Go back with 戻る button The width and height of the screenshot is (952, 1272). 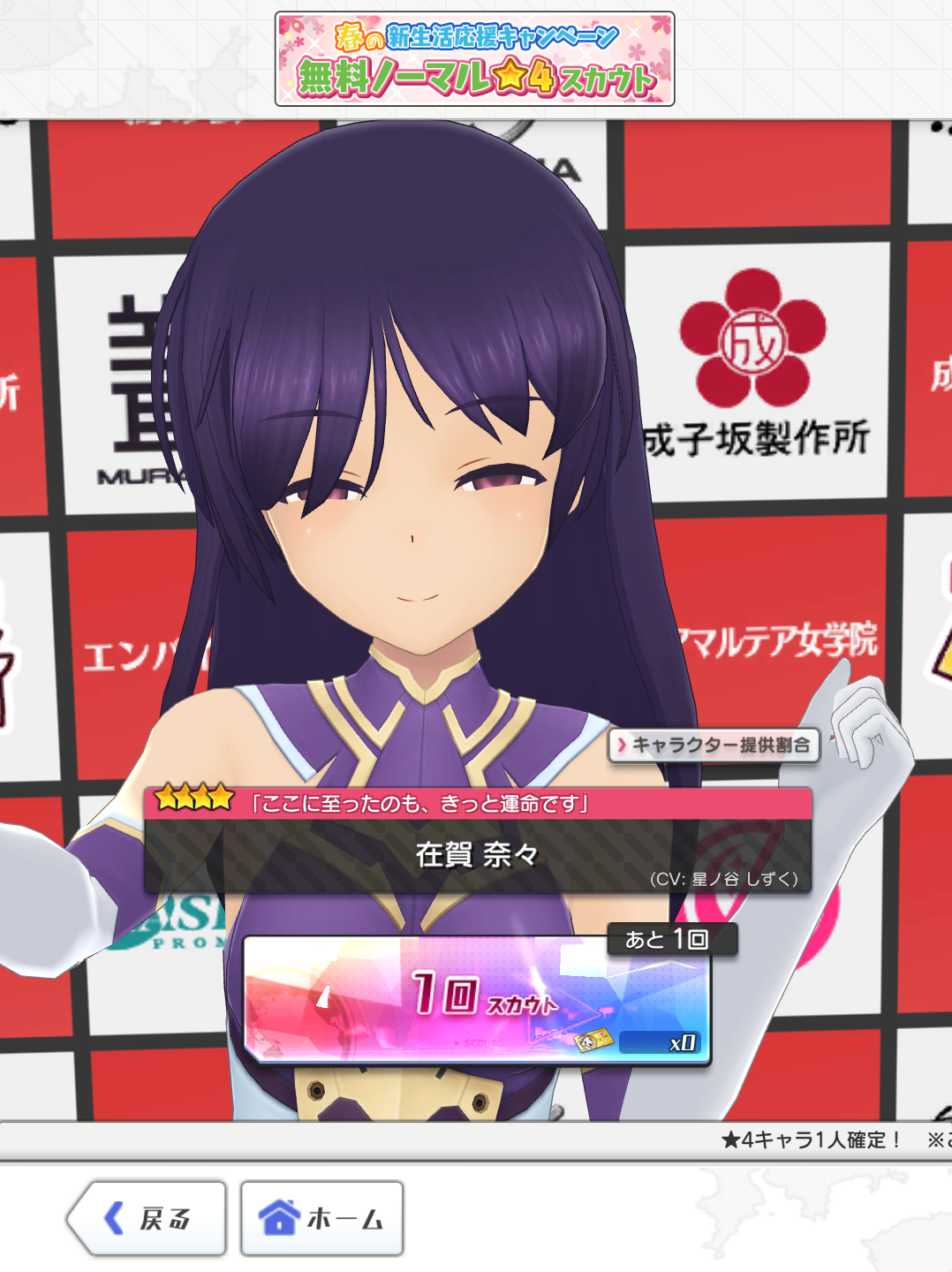(148, 1218)
